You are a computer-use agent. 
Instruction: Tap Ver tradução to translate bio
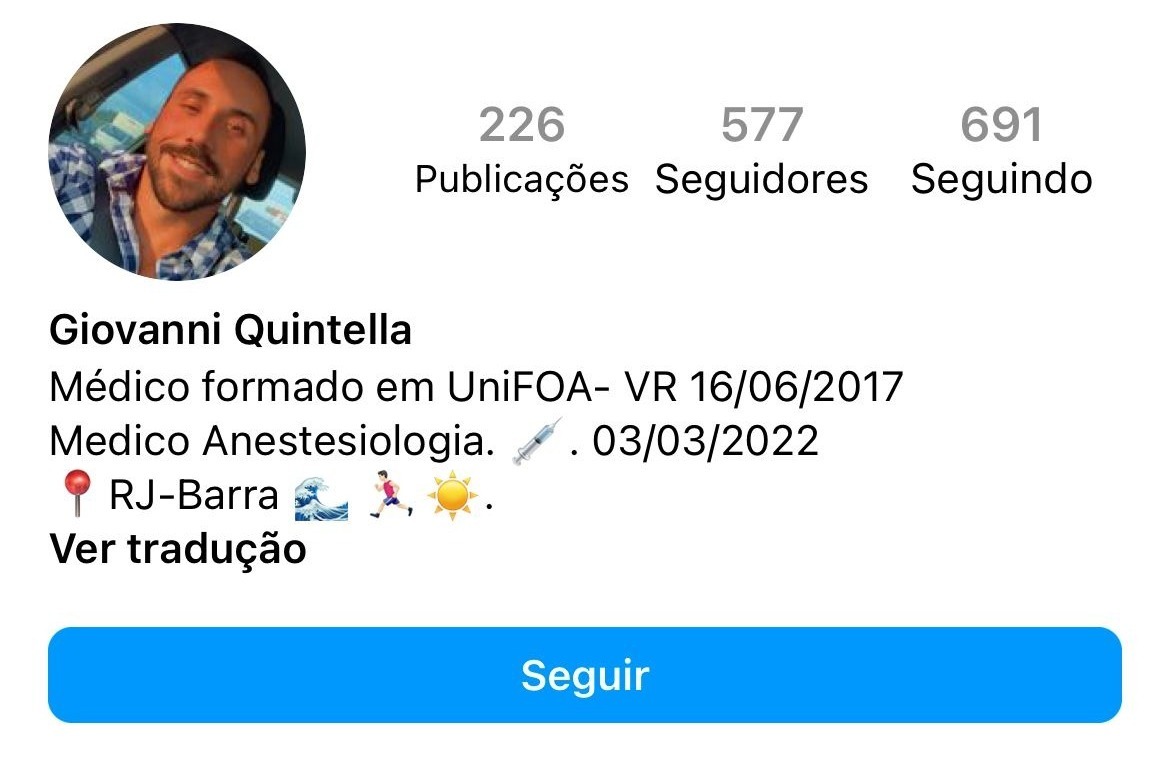(178, 549)
